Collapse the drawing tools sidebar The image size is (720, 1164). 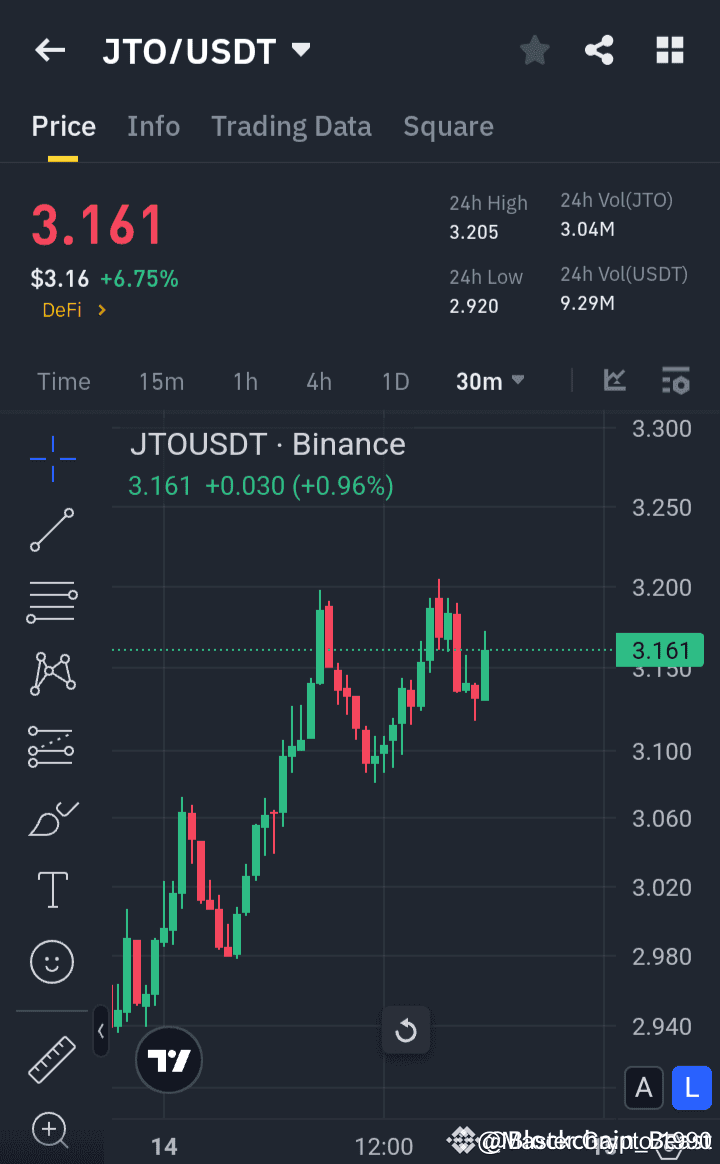[x=100, y=1032]
